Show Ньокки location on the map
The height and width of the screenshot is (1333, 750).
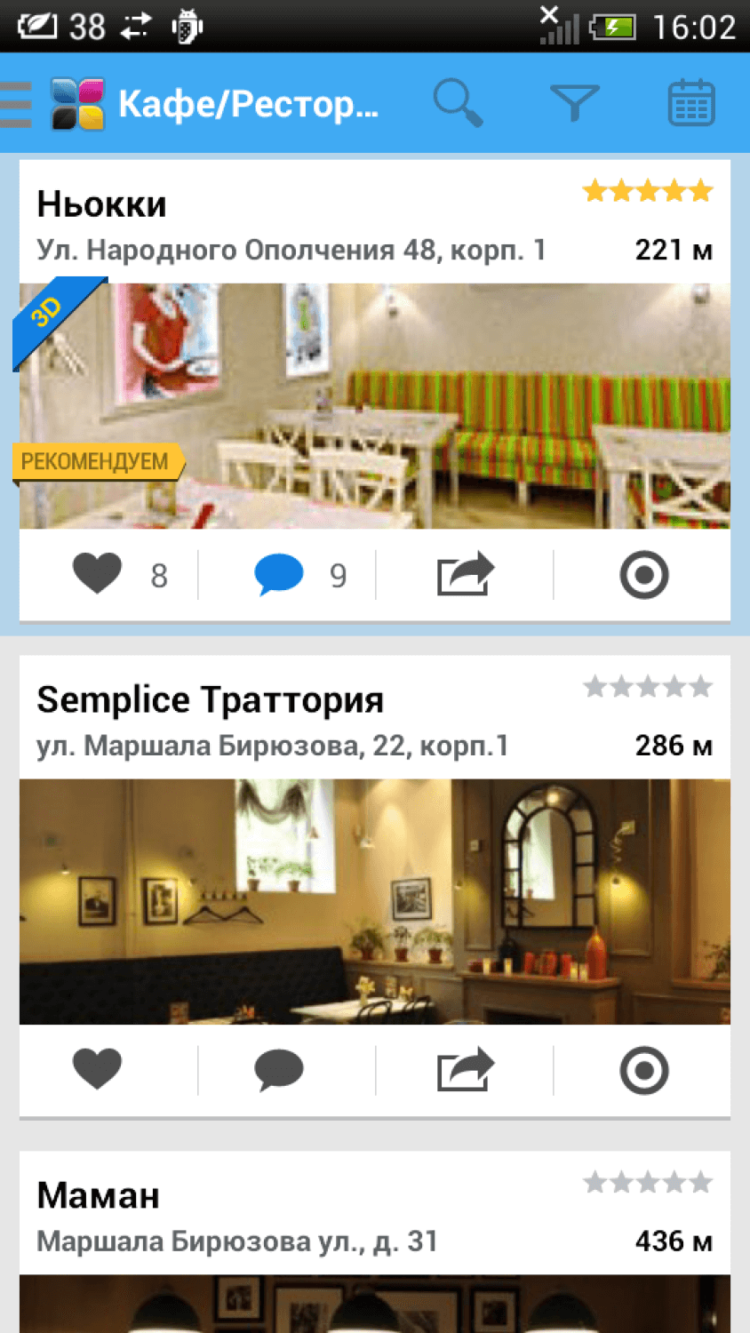[646, 573]
